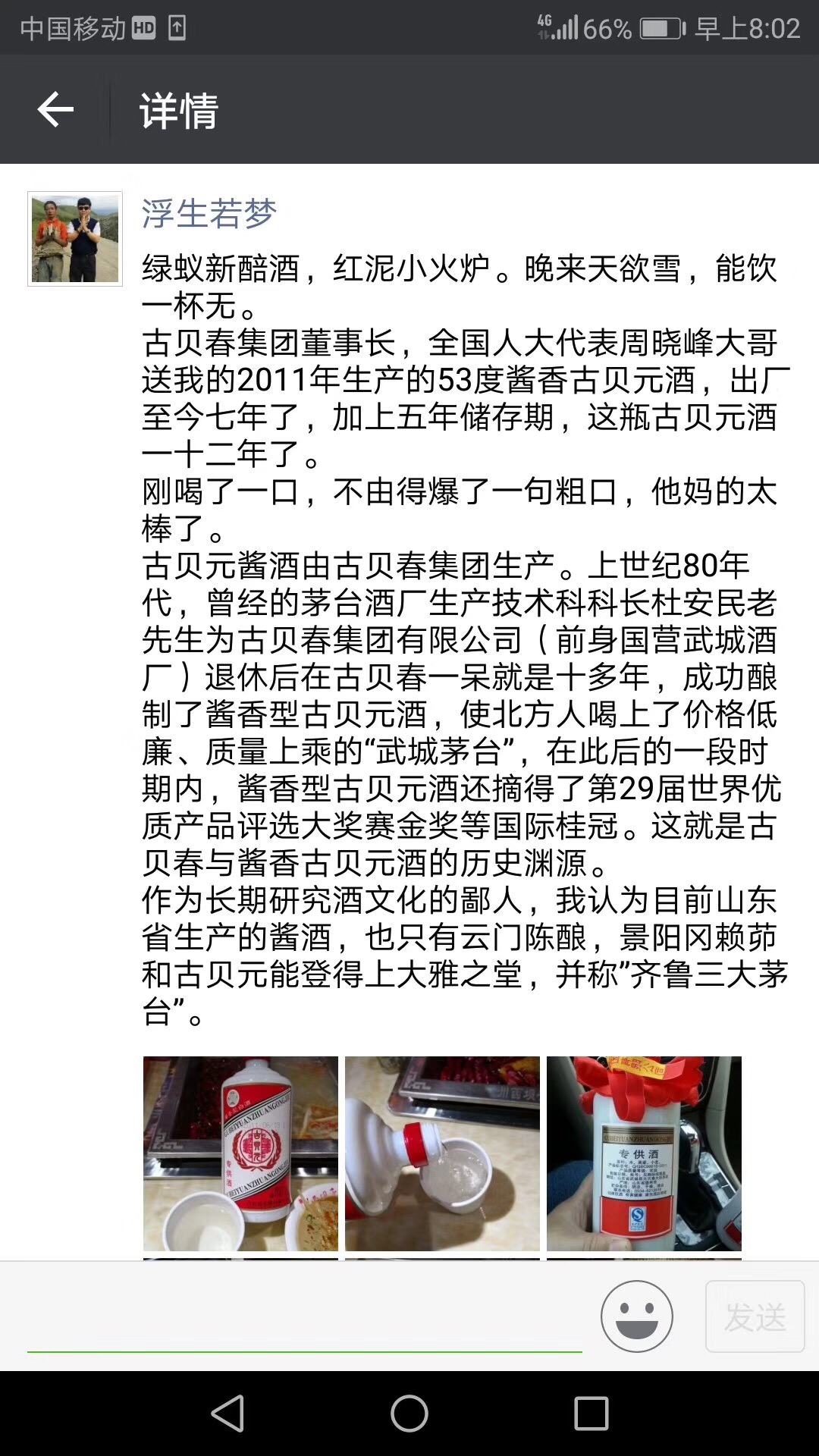Screen dimensions: 819x1456
Task: Tap the 发送 send button
Action: pos(755,1316)
